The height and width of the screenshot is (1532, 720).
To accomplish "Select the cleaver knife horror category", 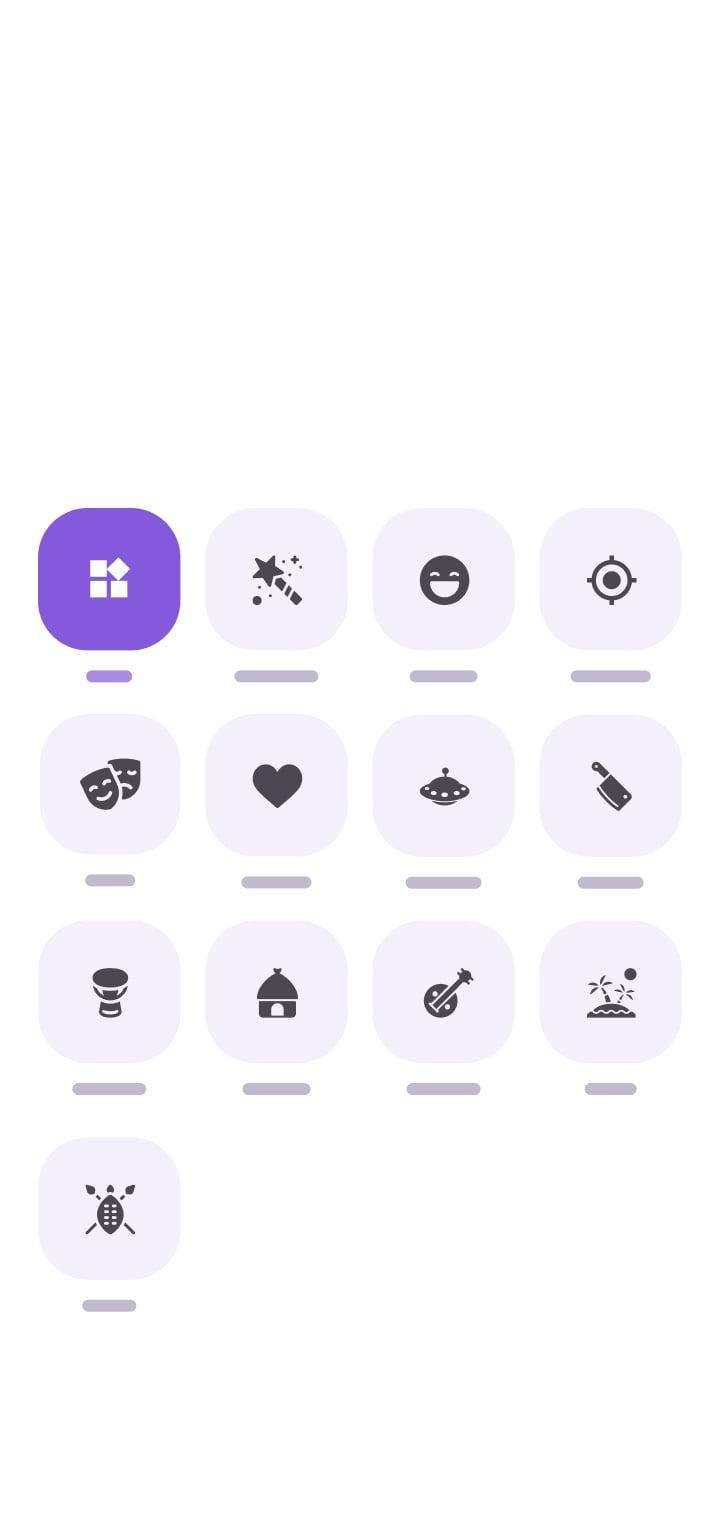I will [x=610, y=785].
